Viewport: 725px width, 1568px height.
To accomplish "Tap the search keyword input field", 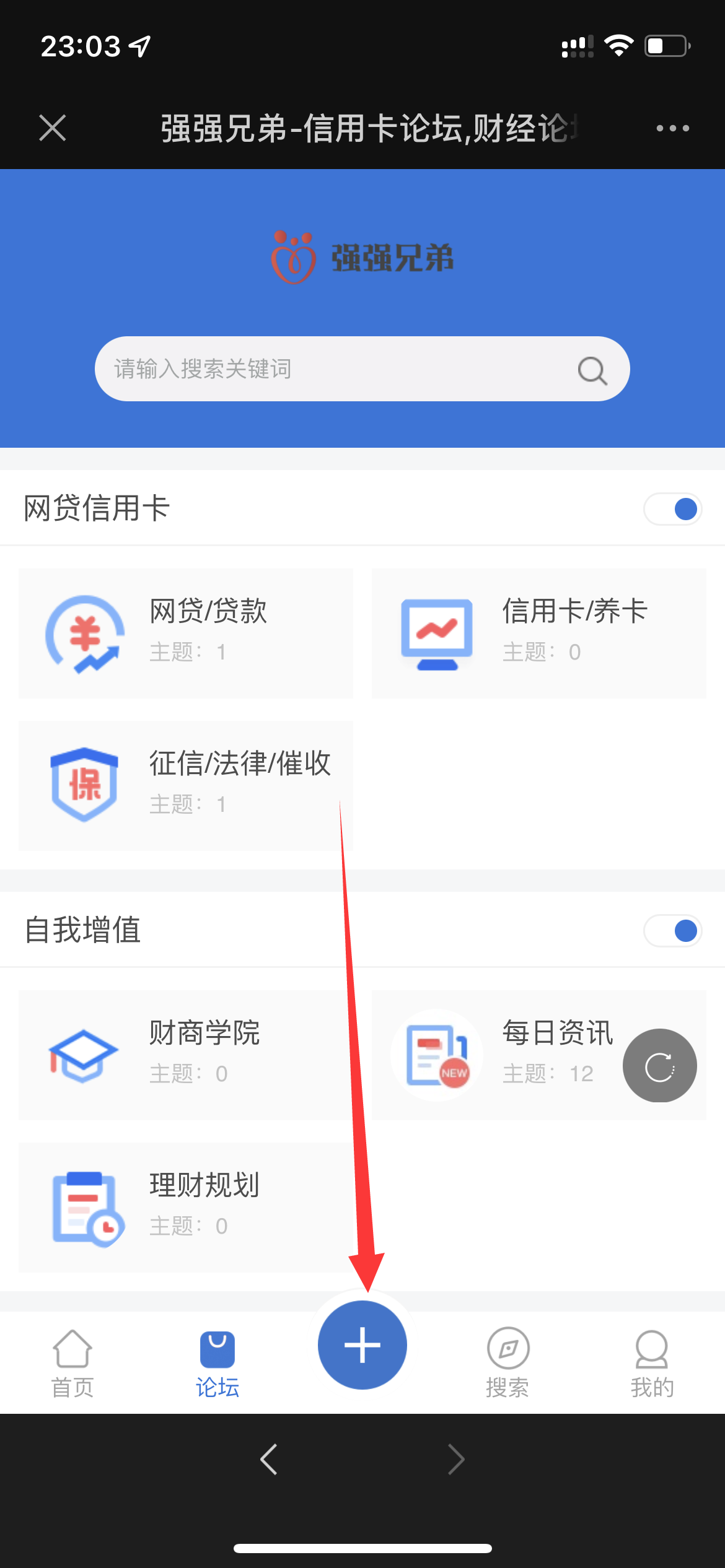I will point(335,369).
